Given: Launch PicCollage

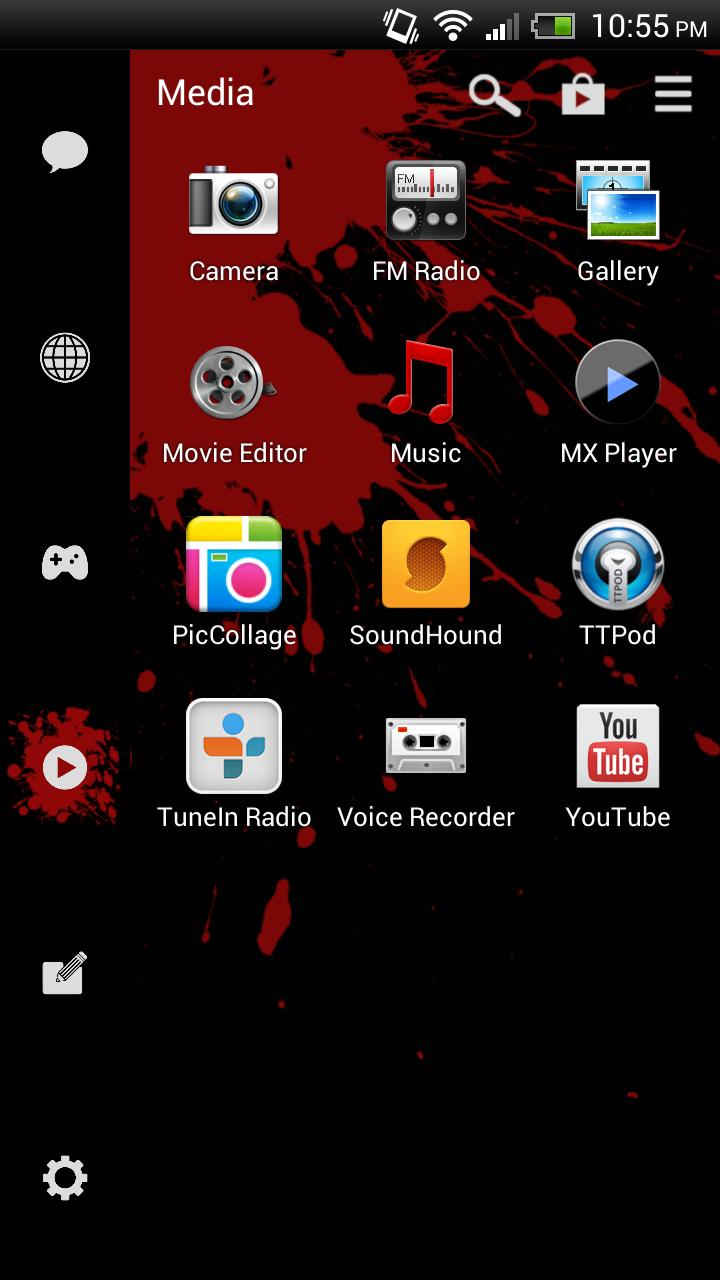Looking at the screenshot, I should coord(233,564).
